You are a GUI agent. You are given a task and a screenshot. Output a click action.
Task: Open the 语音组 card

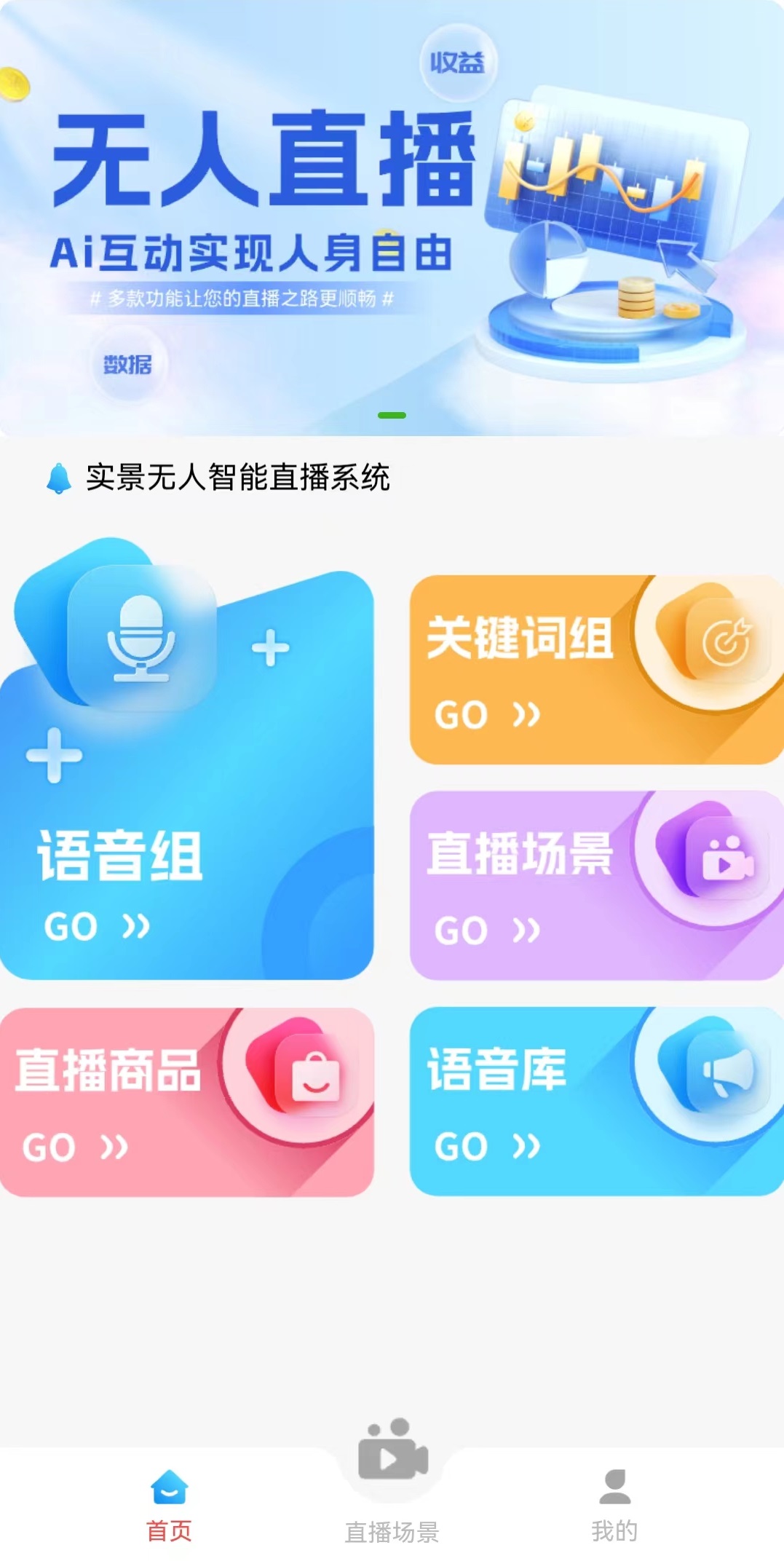186,801
